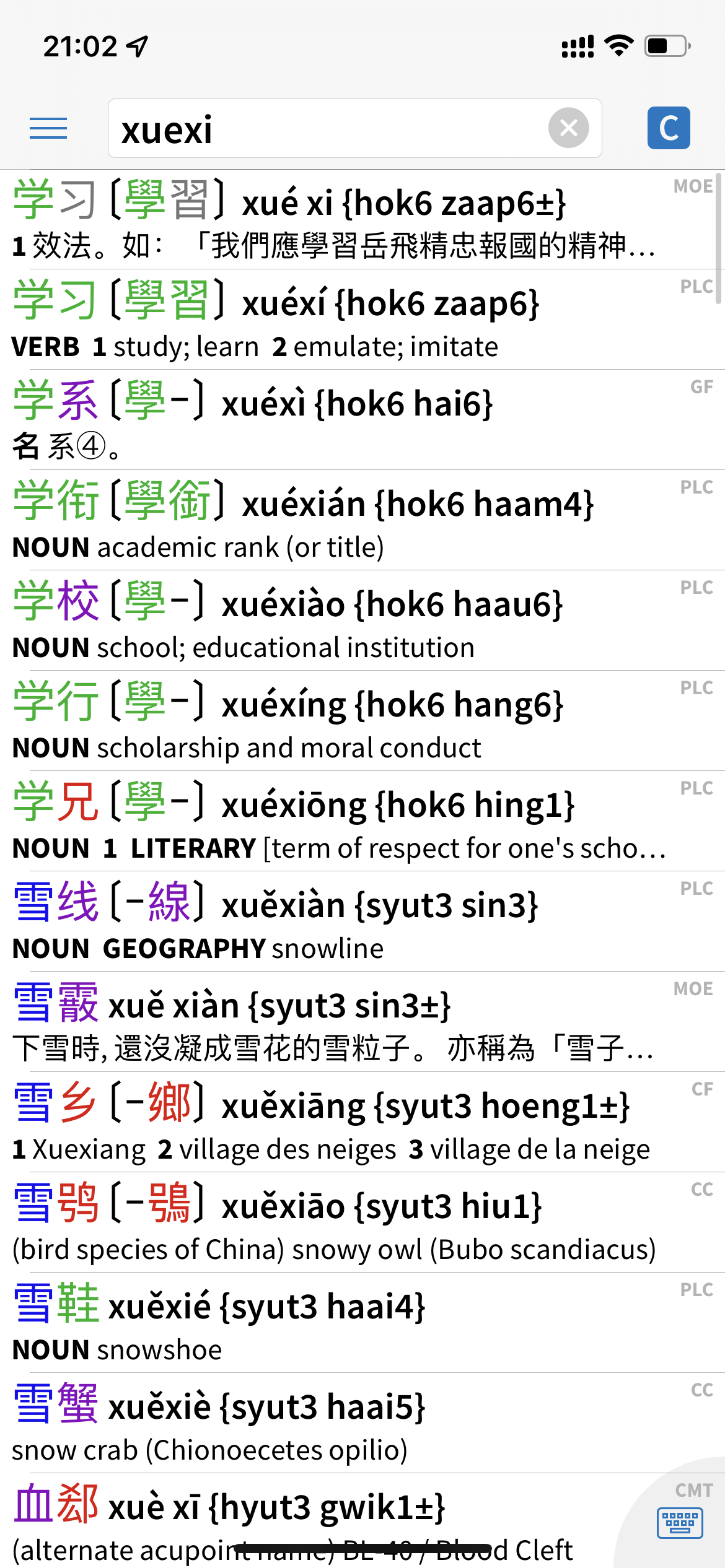Open entry xuěxié snowshoe
725x1568 pixels.
pyautogui.click(x=362, y=1323)
